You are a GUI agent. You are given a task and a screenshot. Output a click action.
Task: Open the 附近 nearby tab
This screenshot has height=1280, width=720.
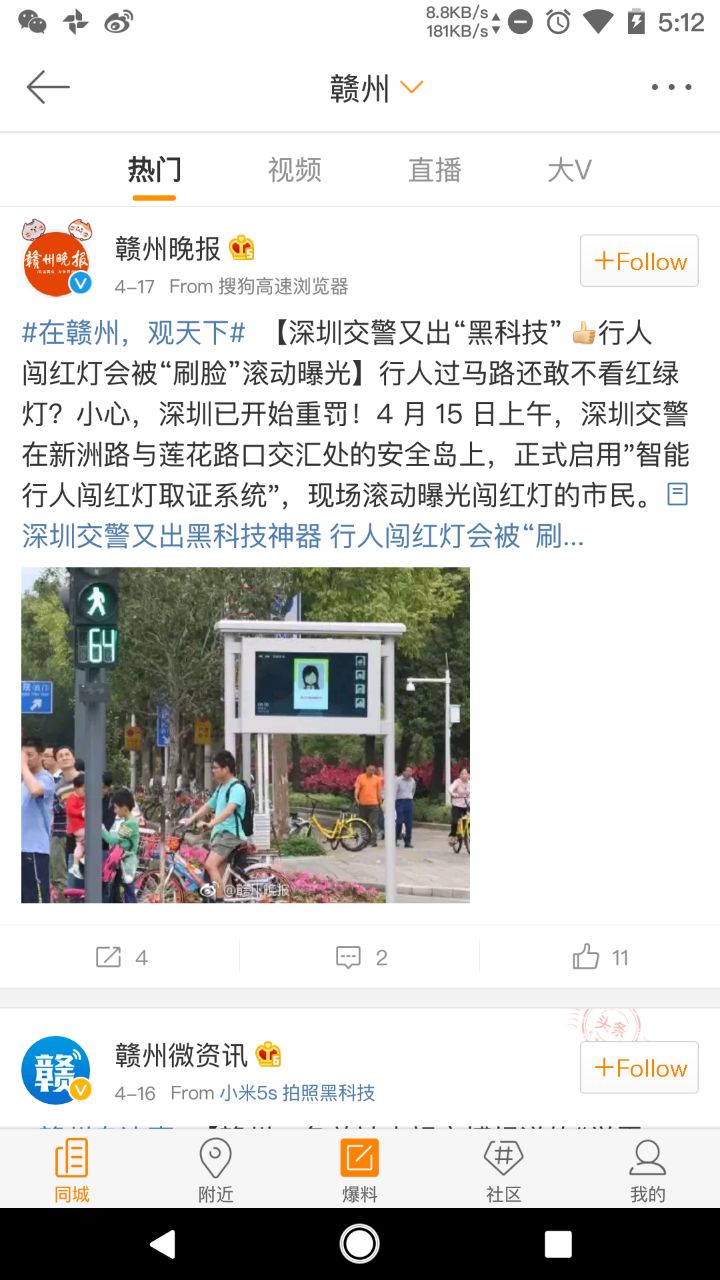[x=215, y=1170]
